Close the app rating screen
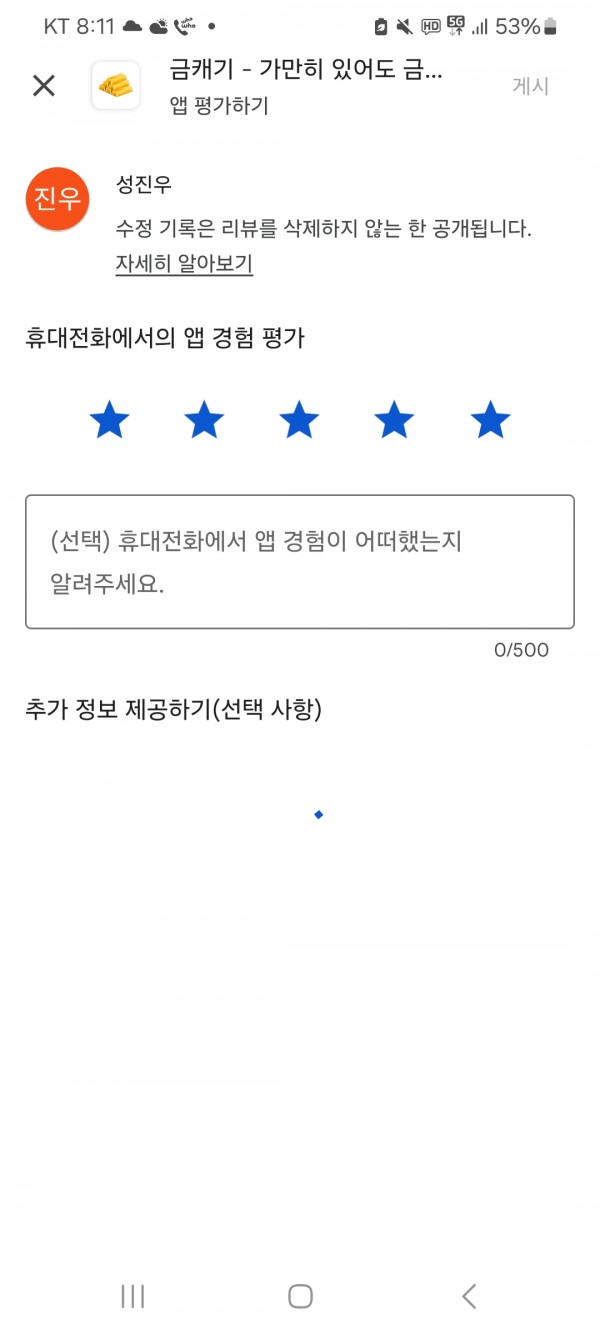Screen dimensions: 600x1333 44,86
